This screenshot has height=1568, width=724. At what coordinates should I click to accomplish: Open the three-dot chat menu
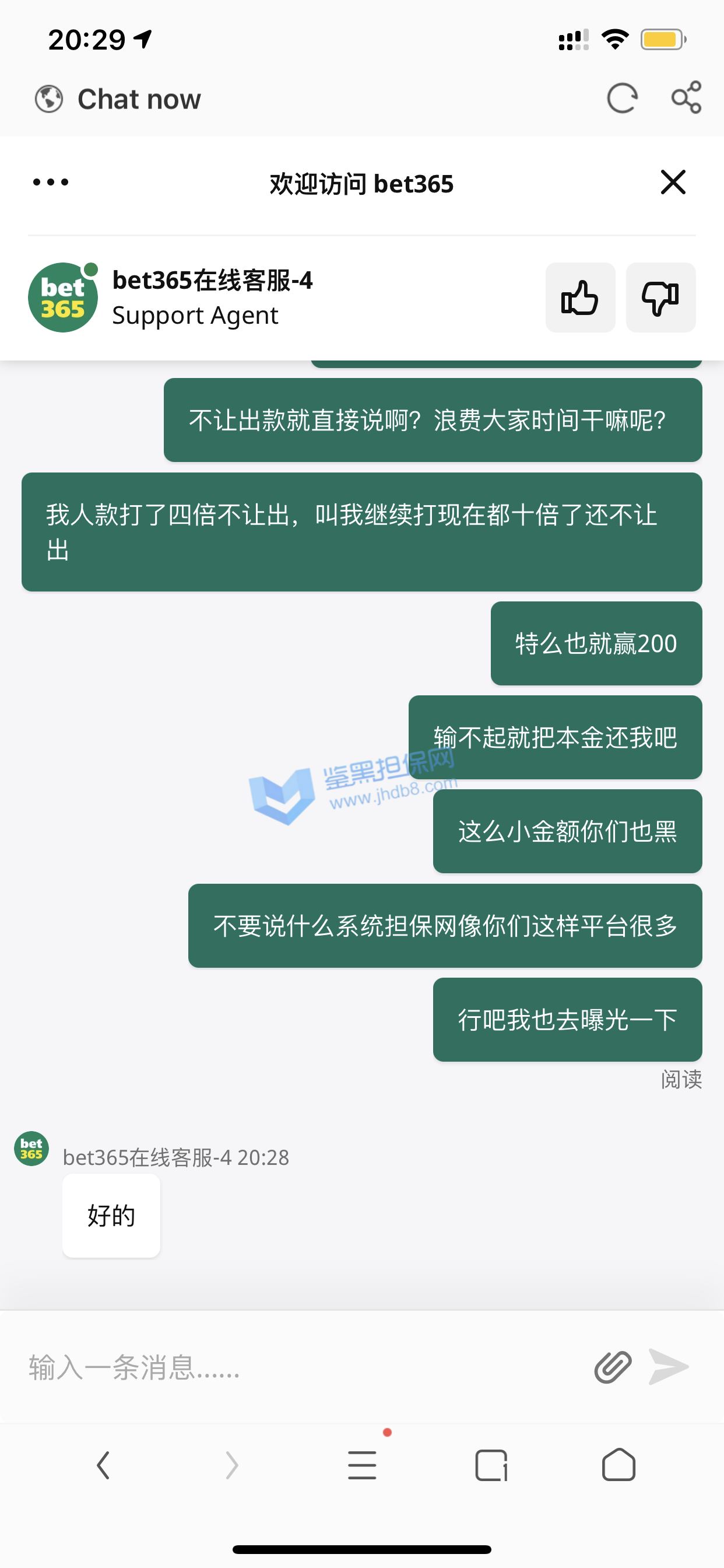click(51, 182)
